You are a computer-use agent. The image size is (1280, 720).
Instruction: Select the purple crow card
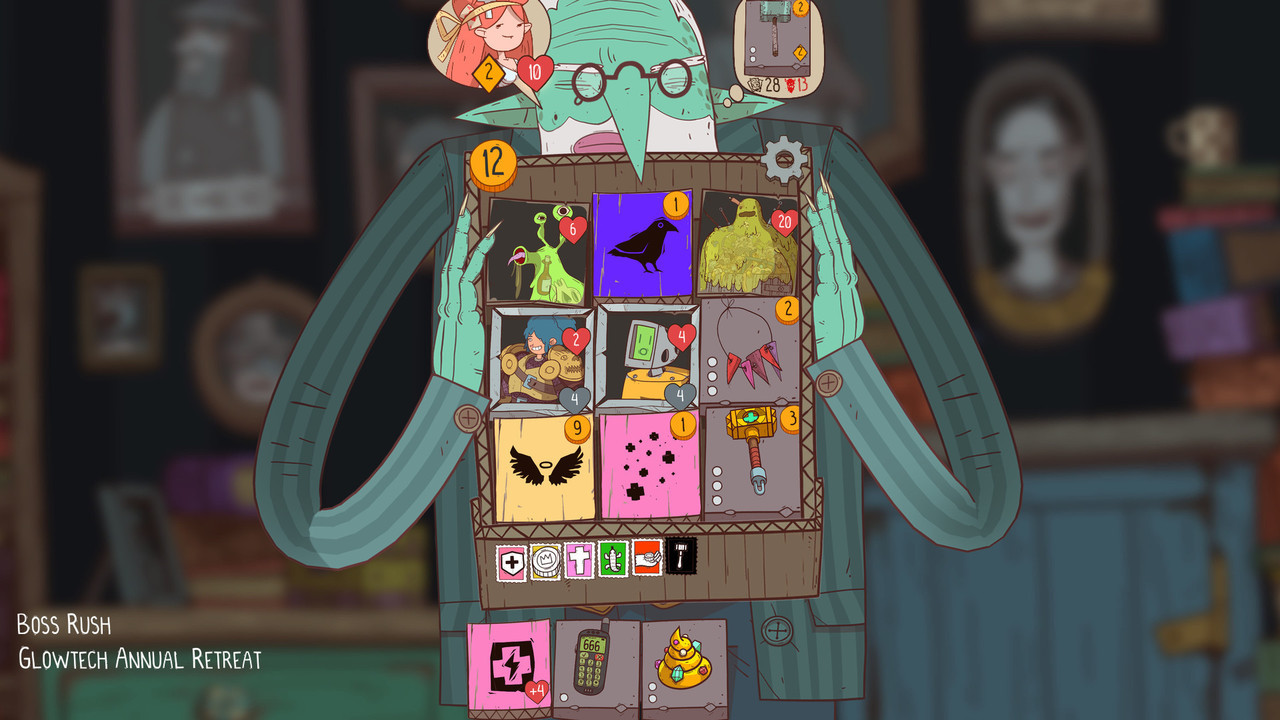[642, 245]
